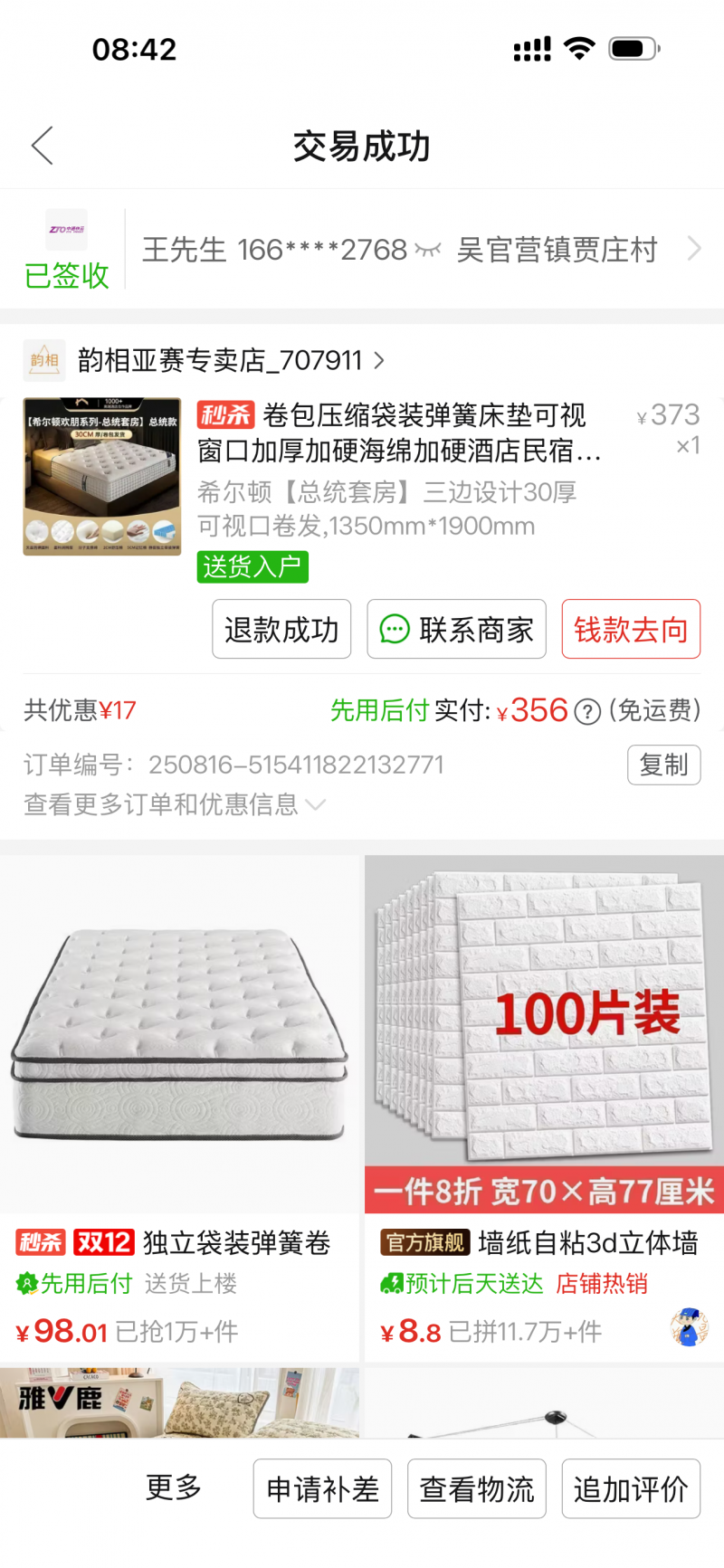The height and width of the screenshot is (1568, 724).
Task: Copy the order number with 复制
Action: click(663, 765)
